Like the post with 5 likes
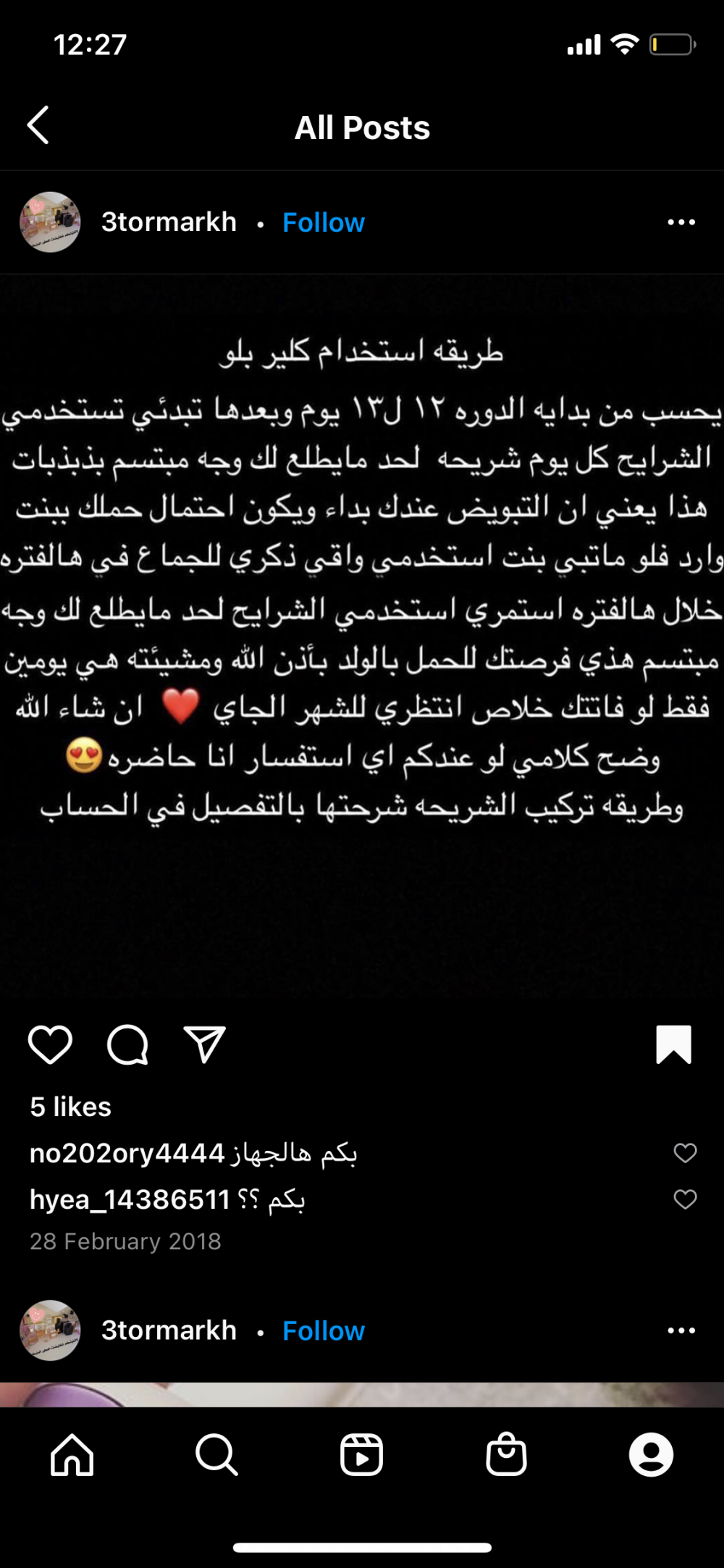The height and width of the screenshot is (1568, 724). pyautogui.click(x=50, y=1044)
